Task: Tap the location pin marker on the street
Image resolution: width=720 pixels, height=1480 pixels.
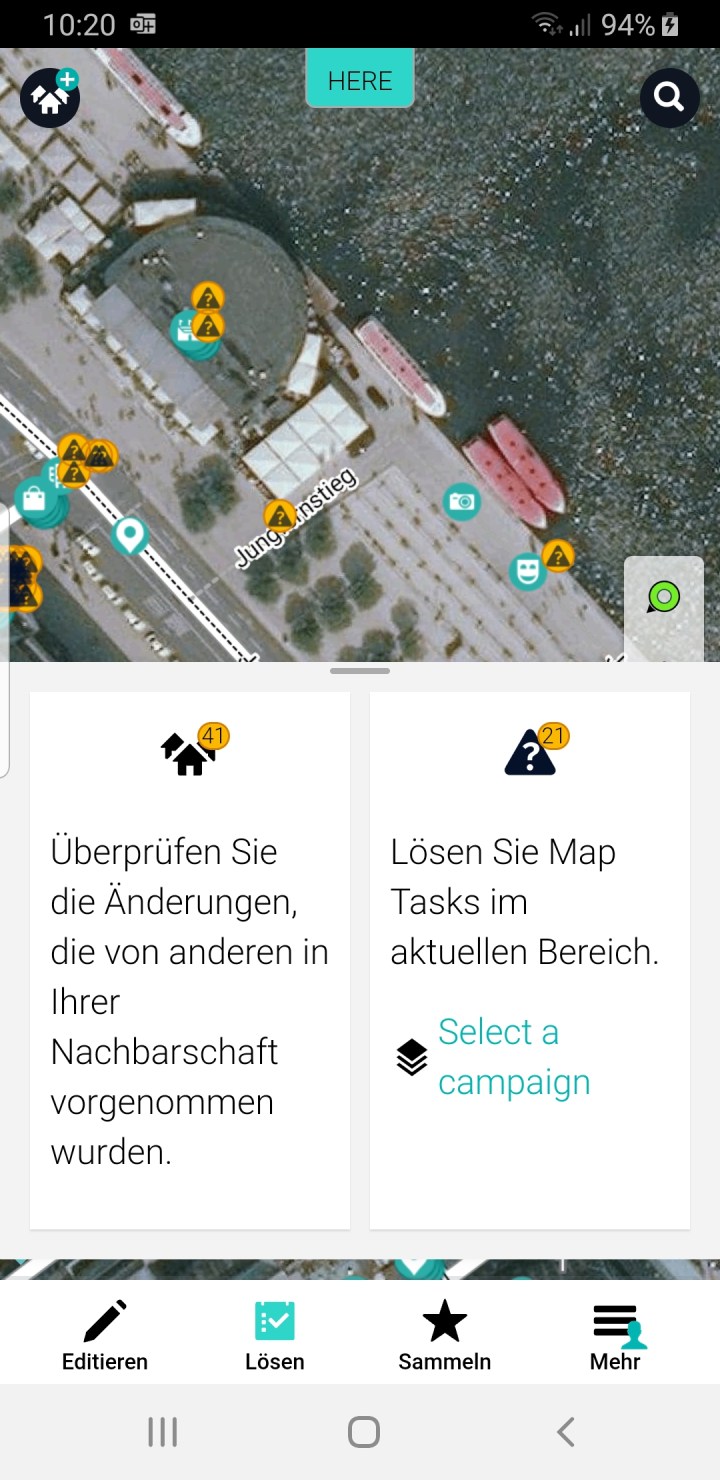Action: [x=129, y=535]
